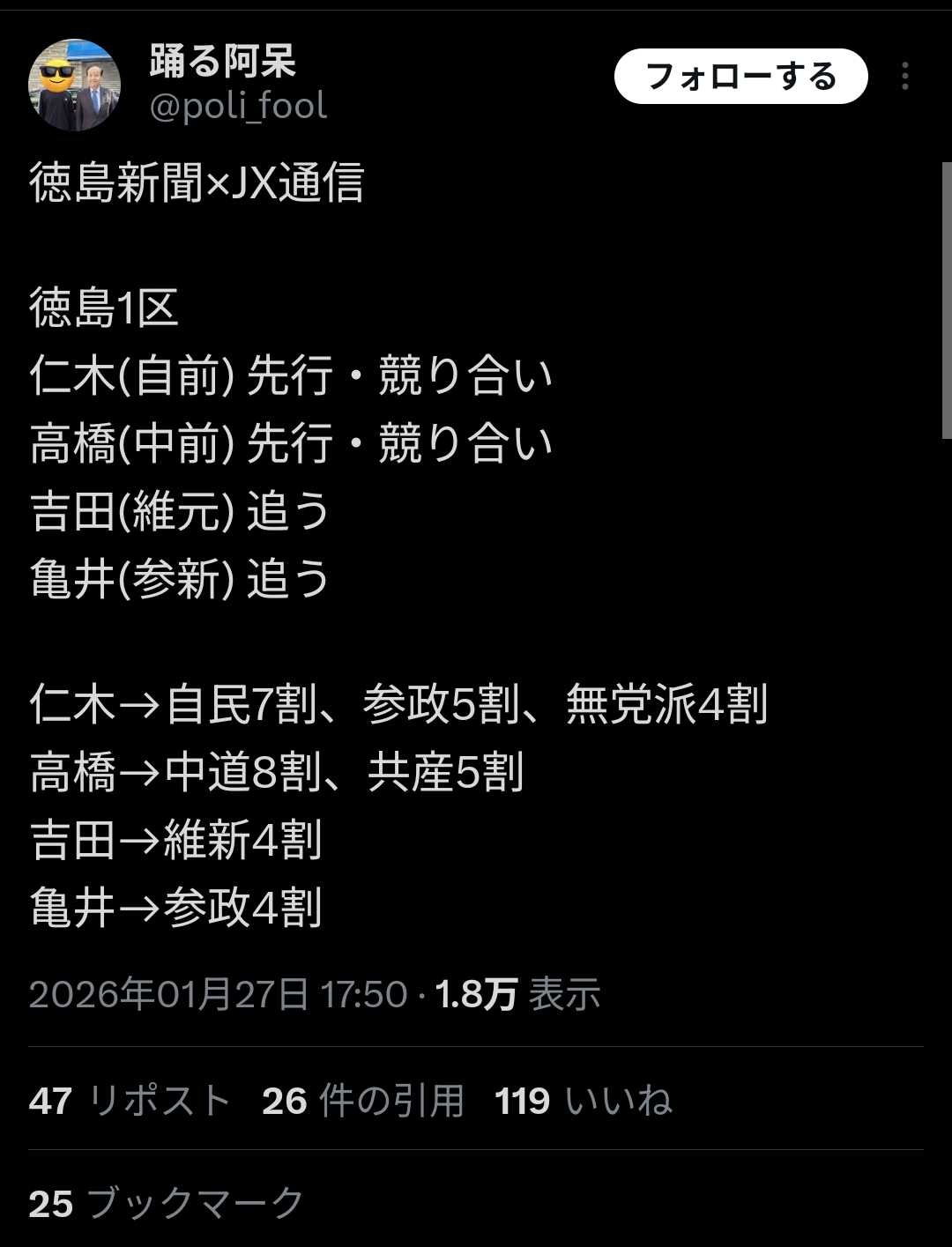Open 踊る阿呆's profile picture
This screenshot has height=1247, width=952.
[75, 85]
